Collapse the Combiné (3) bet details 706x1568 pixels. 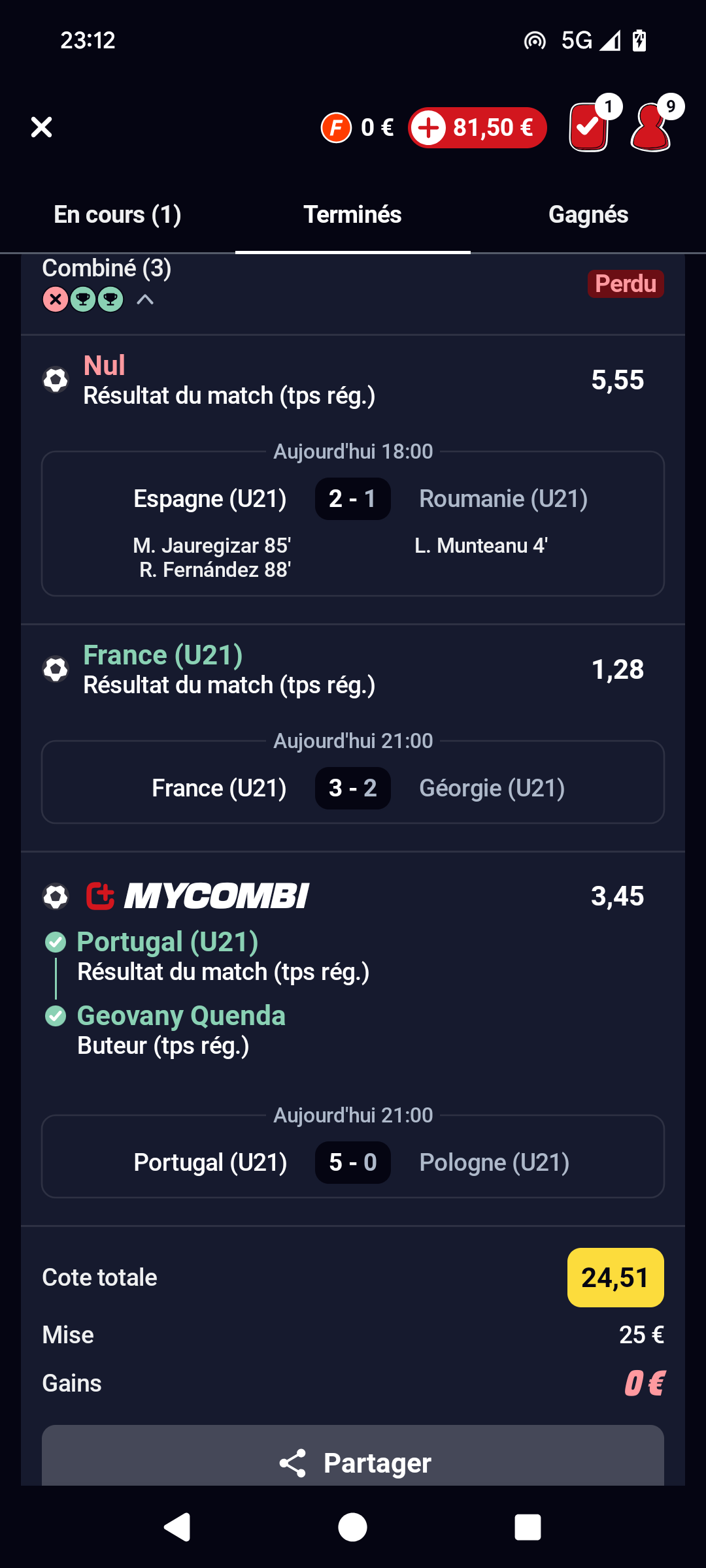145,300
